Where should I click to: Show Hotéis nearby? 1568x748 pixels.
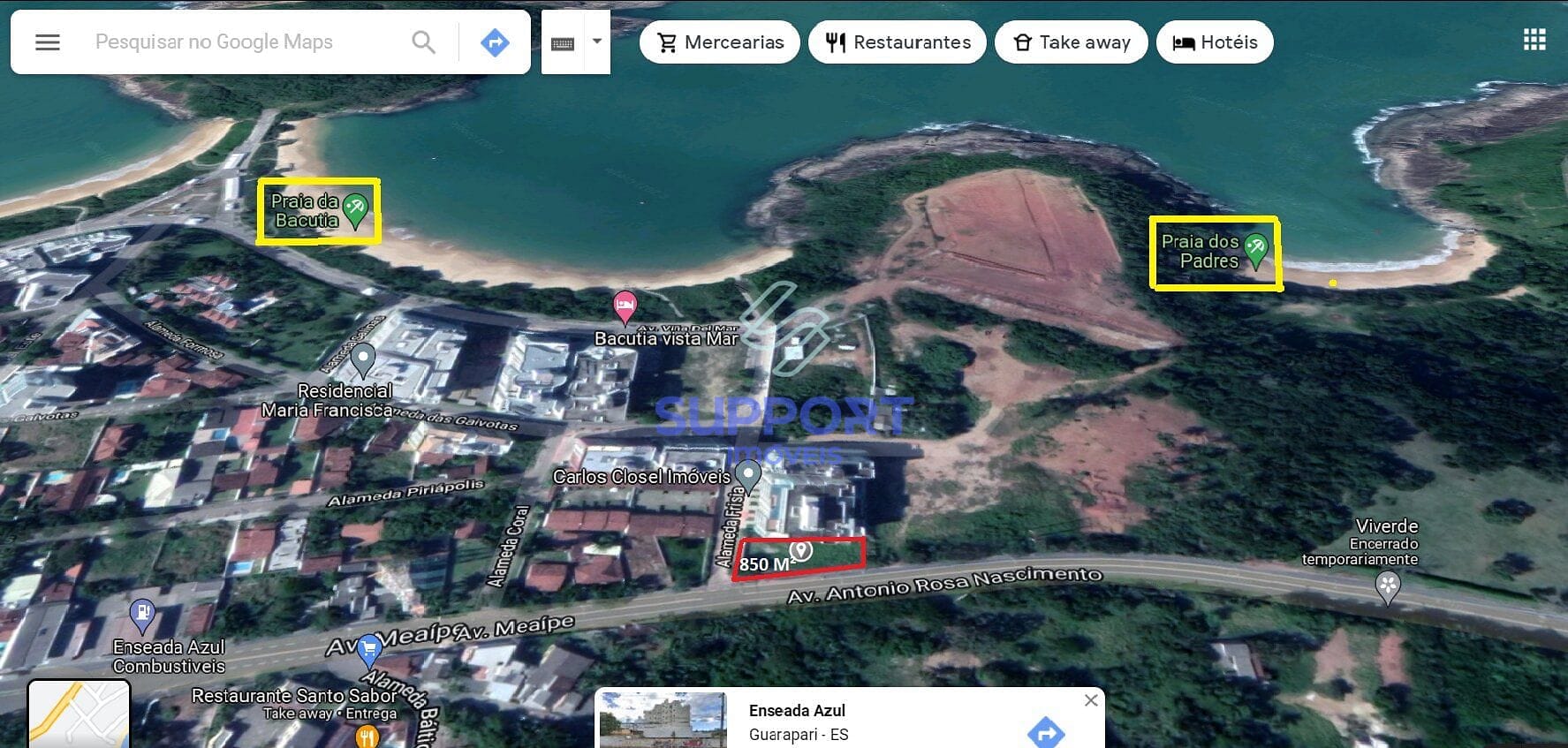click(1215, 42)
